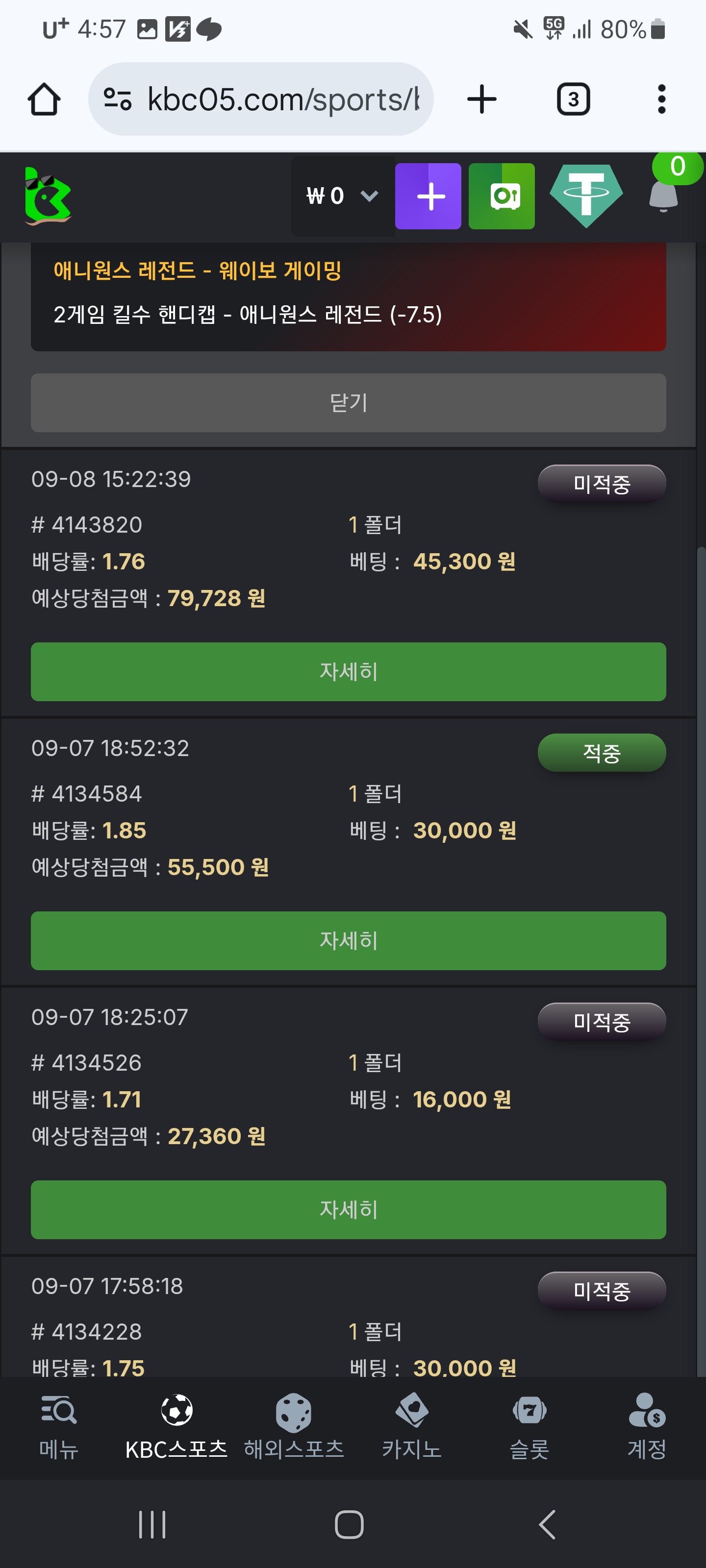The height and width of the screenshot is (1568, 706).
Task: Tap the Tether coin icon
Action: [x=586, y=196]
